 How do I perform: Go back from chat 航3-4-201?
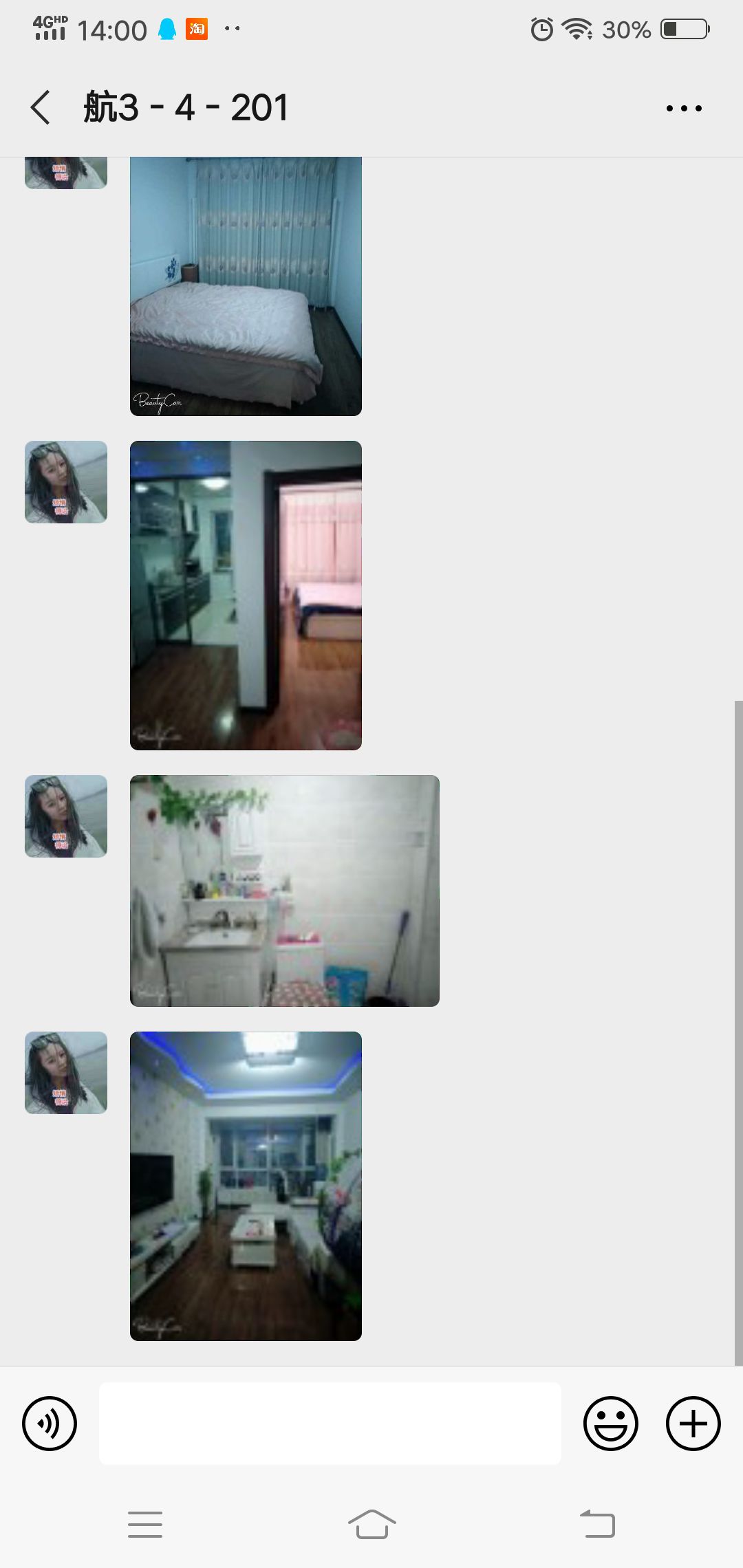41,107
